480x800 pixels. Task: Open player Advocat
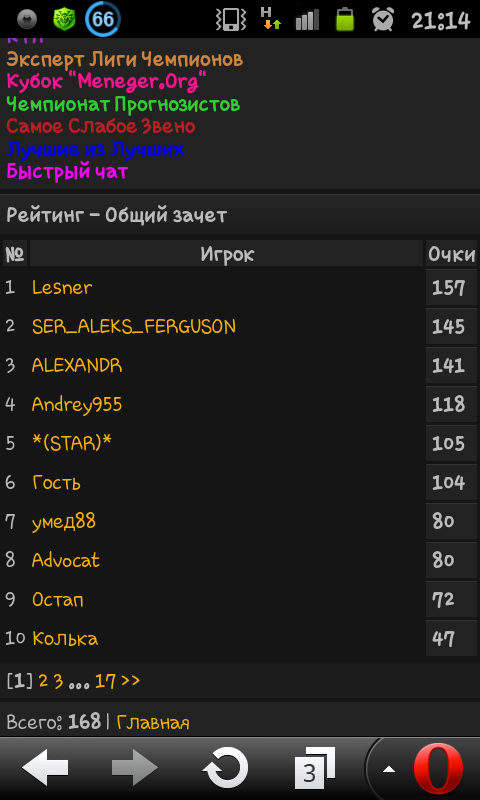[66, 561]
